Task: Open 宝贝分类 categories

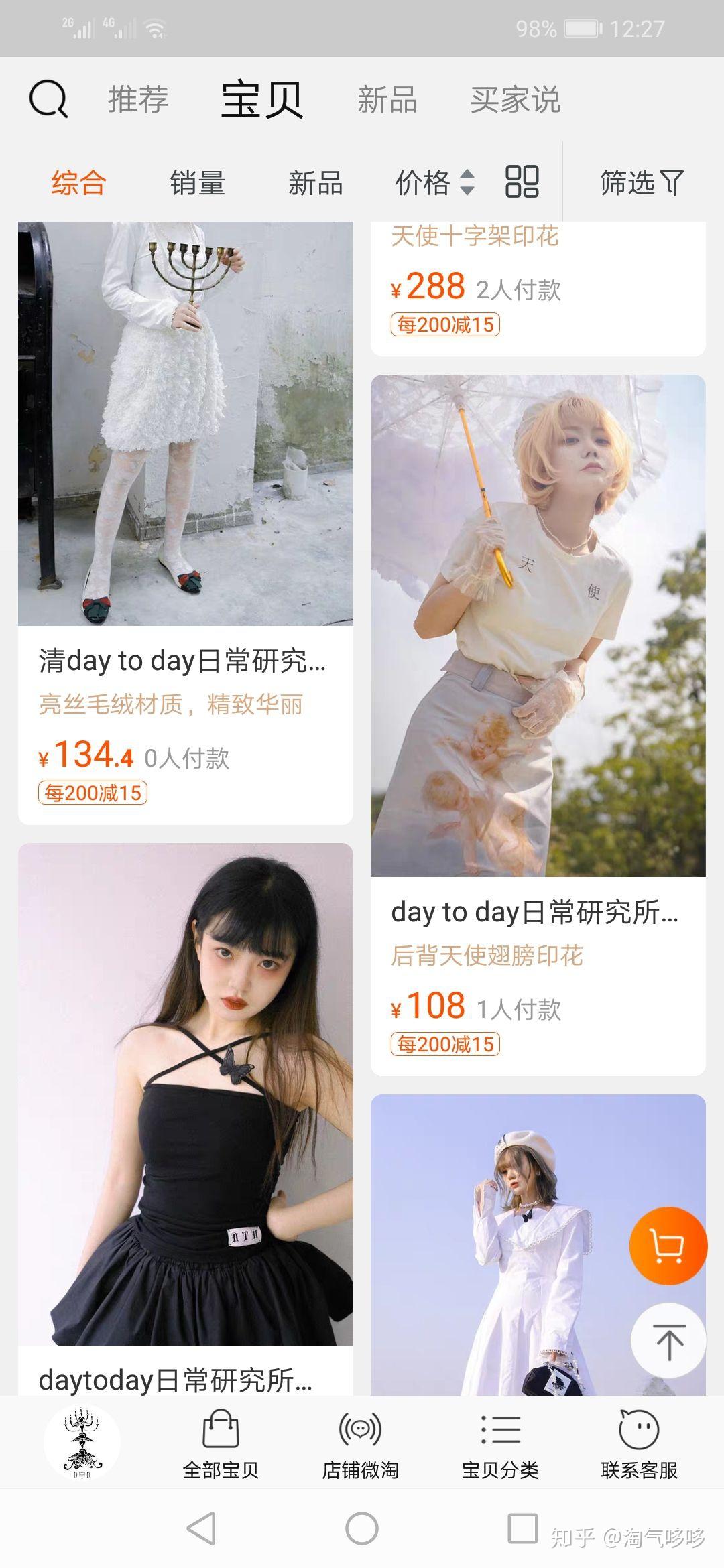Action: (500, 1444)
